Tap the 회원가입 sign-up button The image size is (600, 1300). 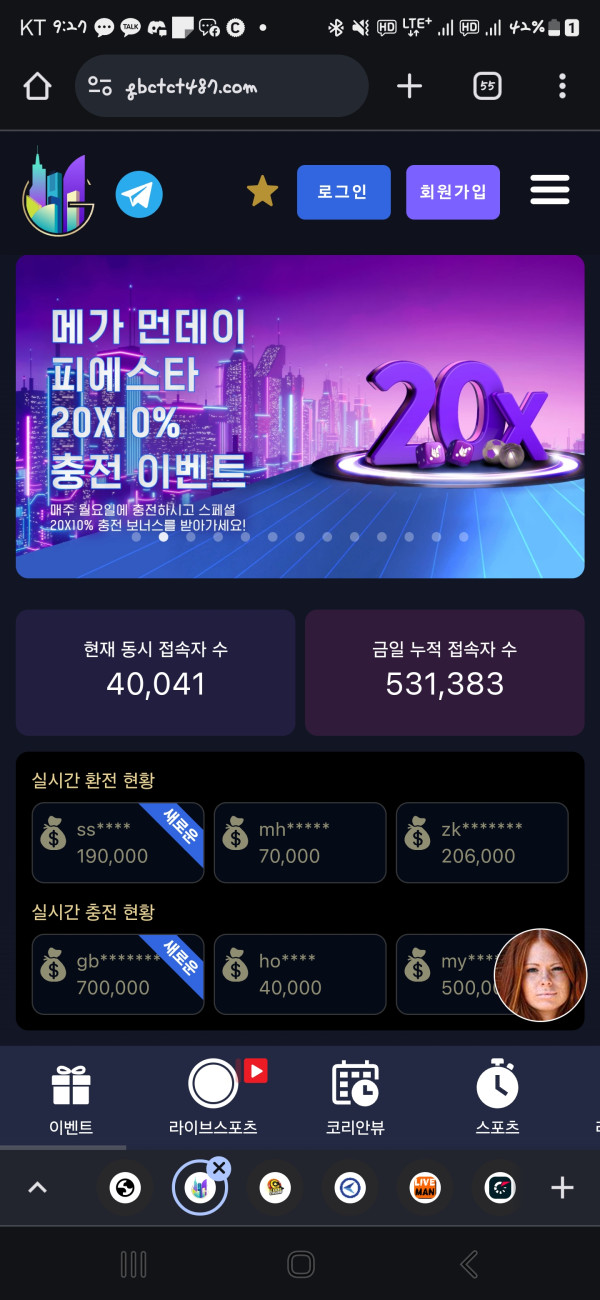coord(452,192)
